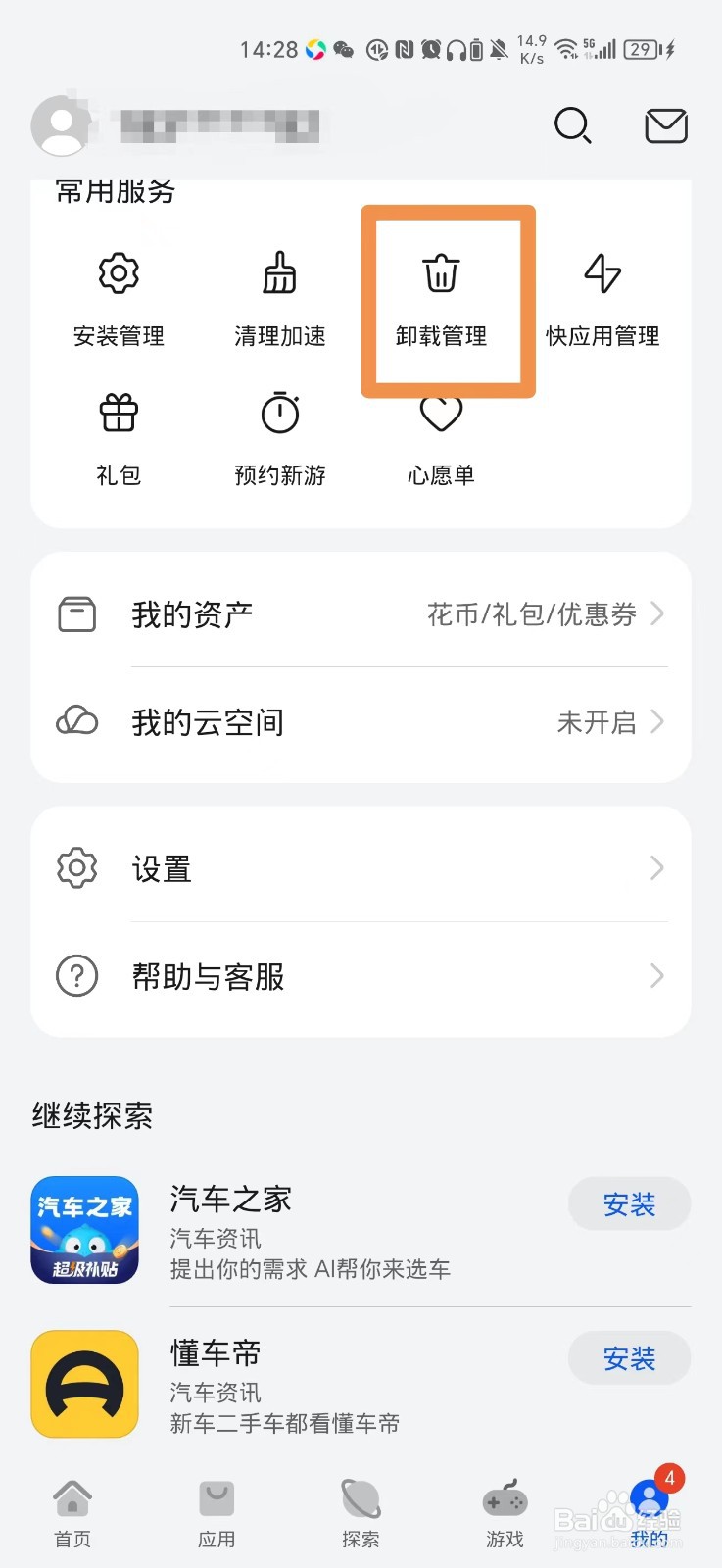Open the search icon
722x1568 pixels.
click(573, 125)
